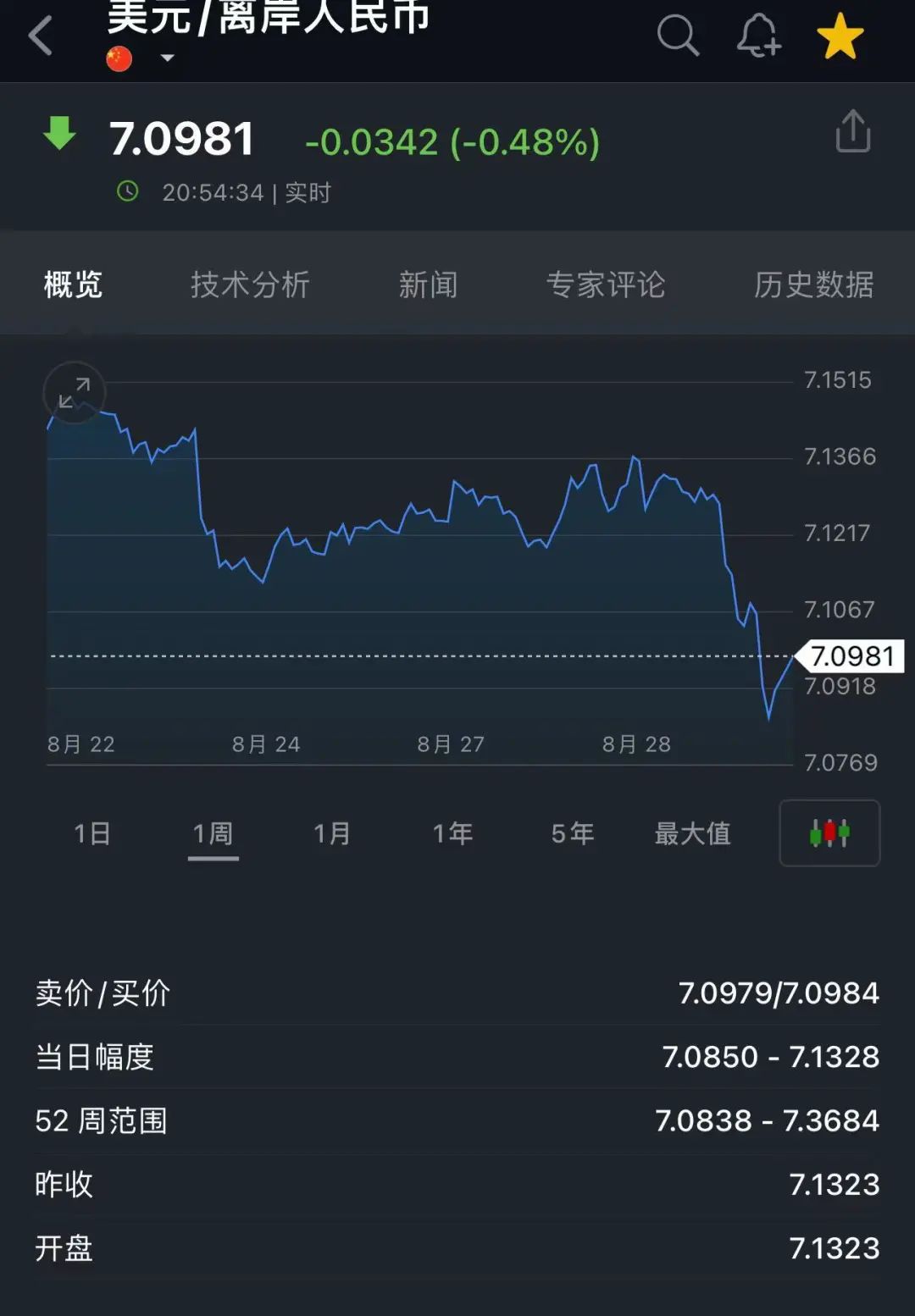This screenshot has width=915, height=1316.
Task: Open the 新闻 tab
Action: [x=428, y=285]
